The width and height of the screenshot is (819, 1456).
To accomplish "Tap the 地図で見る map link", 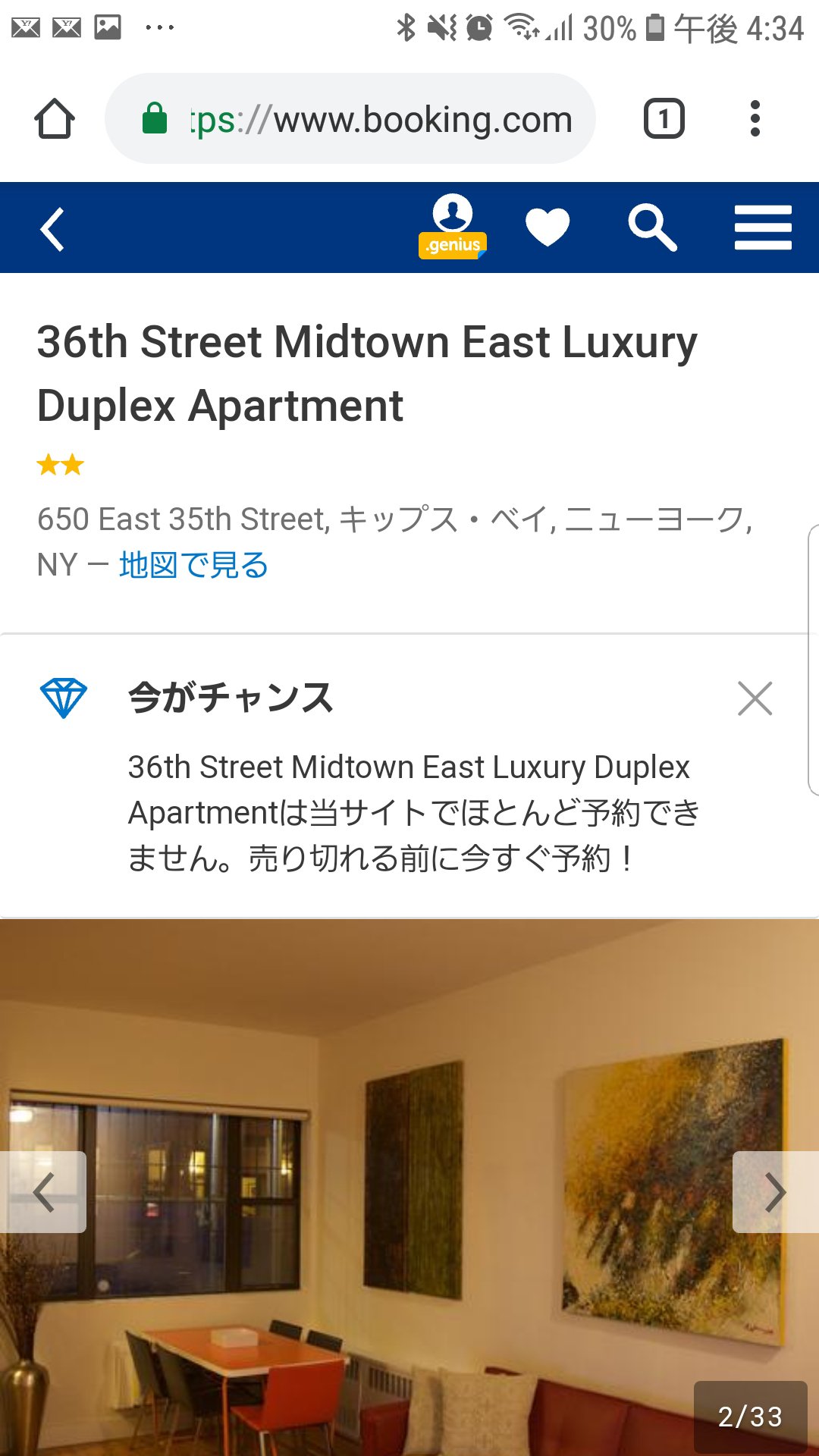I will click(193, 565).
